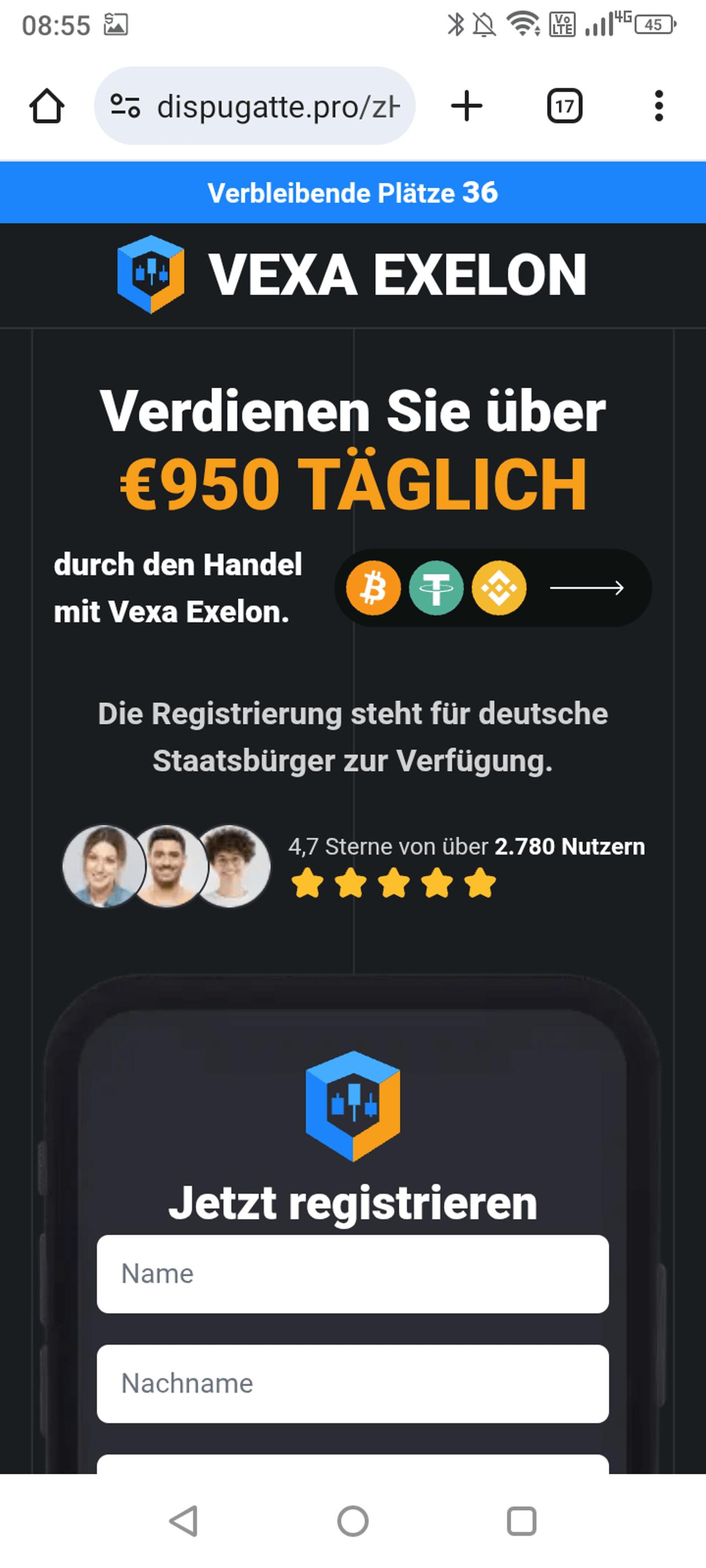Image resolution: width=706 pixels, height=1568 pixels.
Task: Focus the Nachname input field
Action: coord(352,1383)
